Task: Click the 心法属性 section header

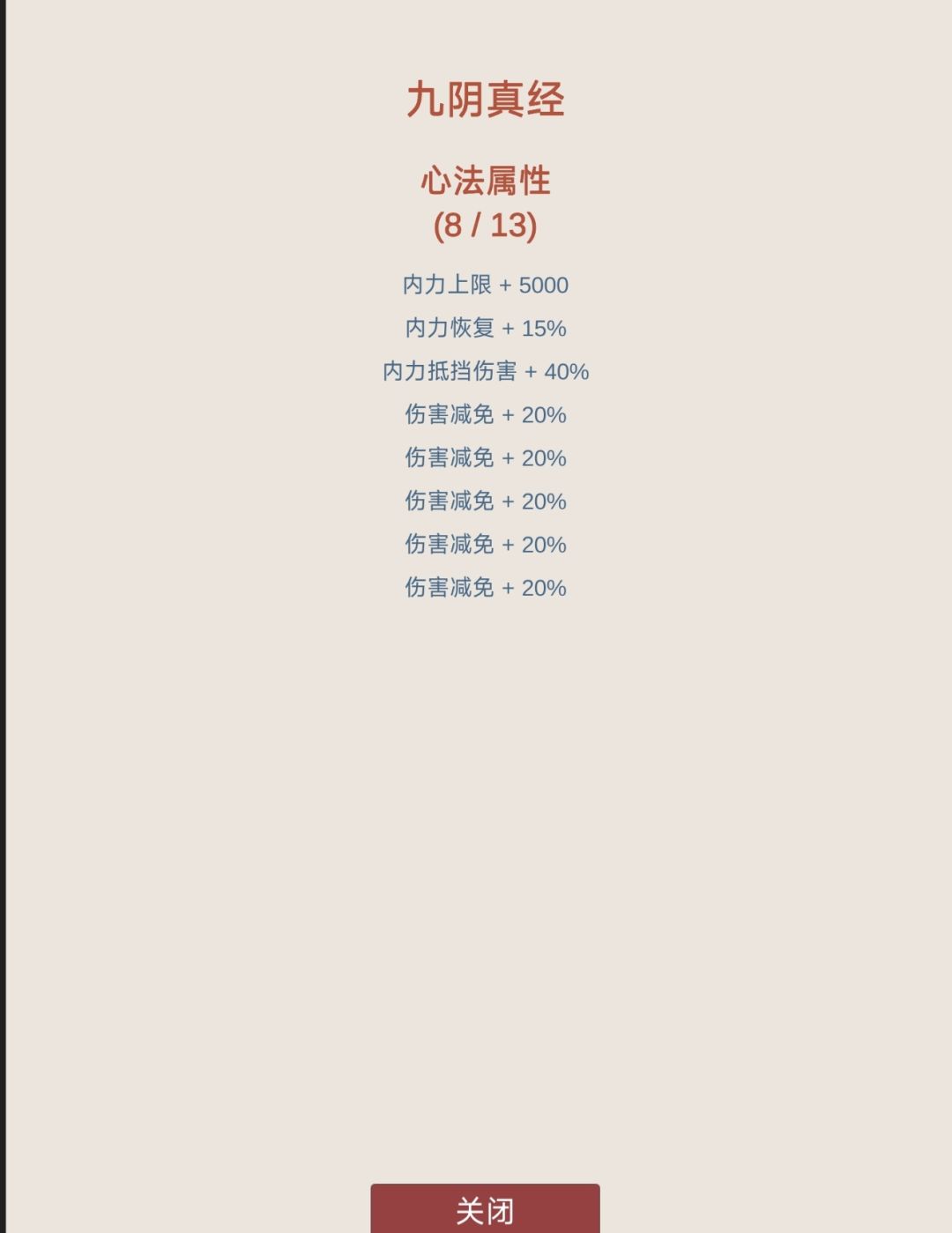Action: pyautogui.click(x=486, y=181)
